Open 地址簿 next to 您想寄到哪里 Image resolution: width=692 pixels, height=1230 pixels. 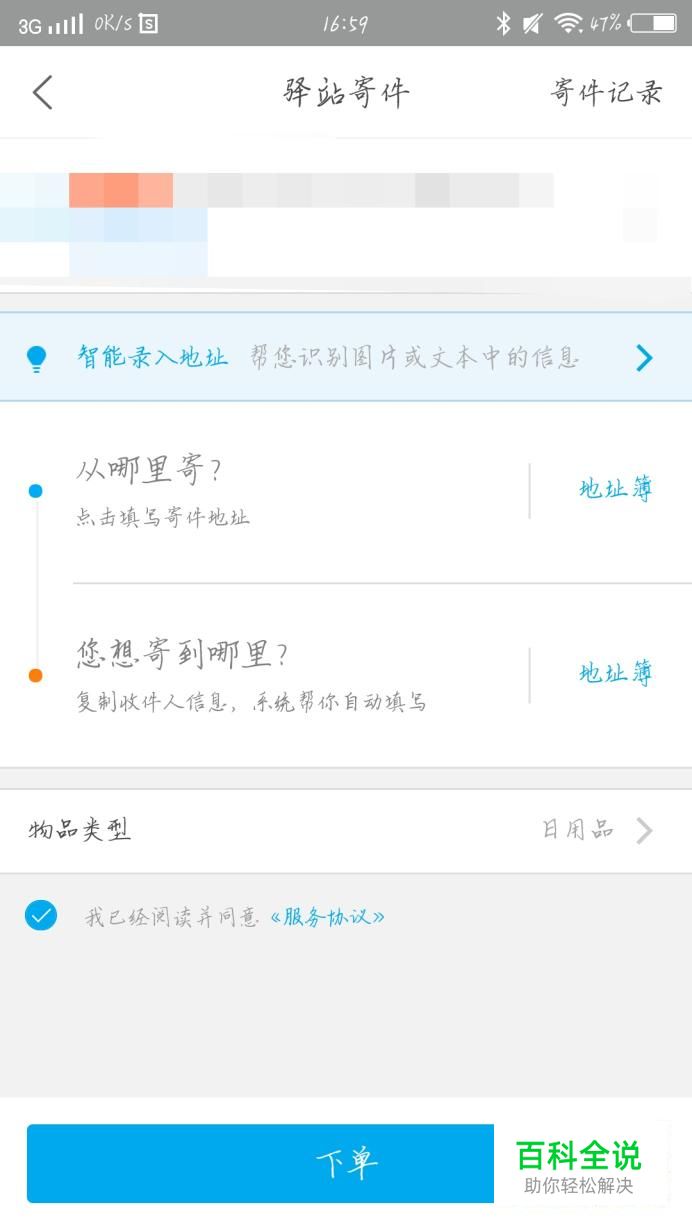click(x=615, y=674)
